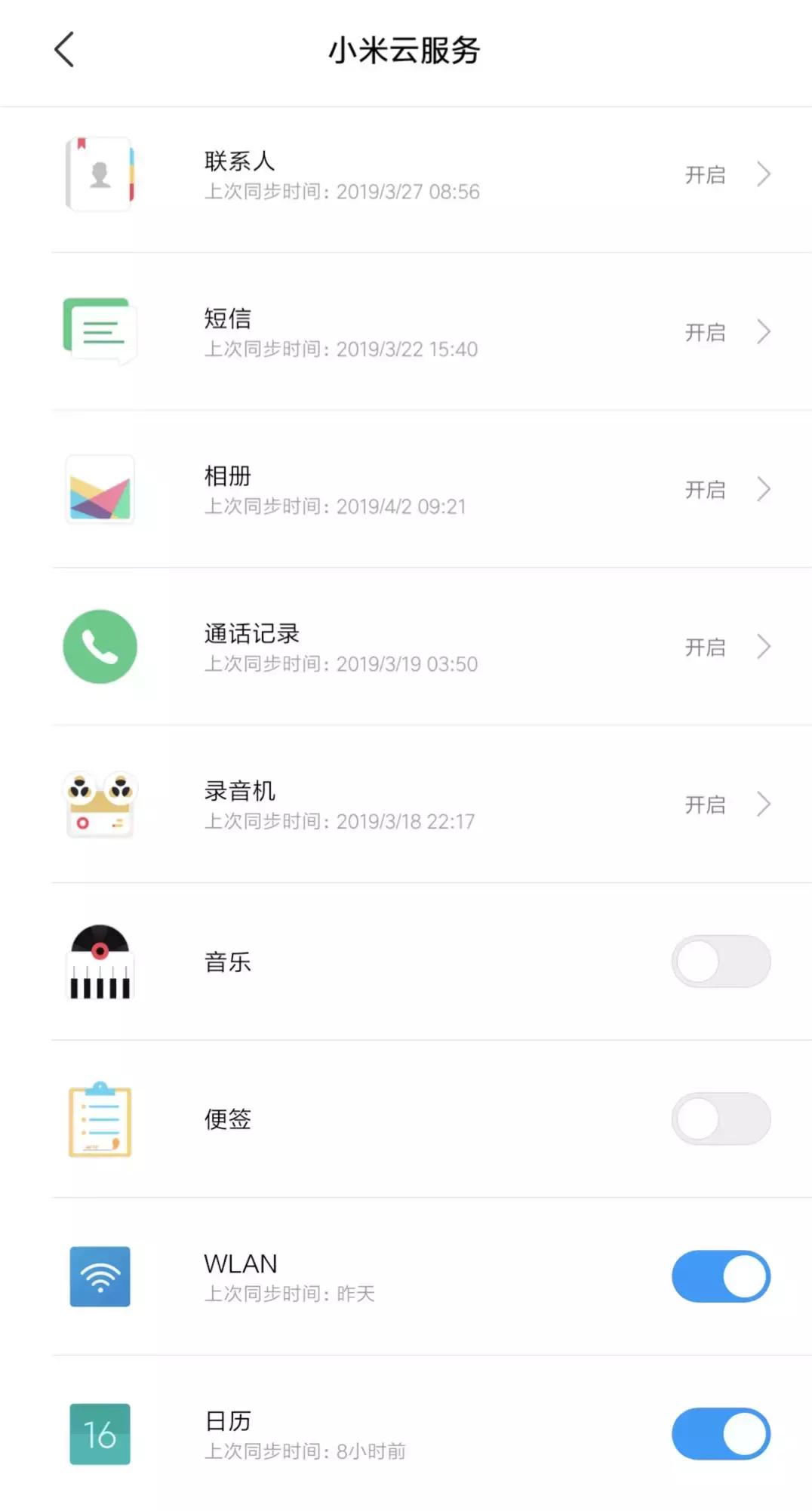The height and width of the screenshot is (1511, 812).
Task: Open the 录音机 recorder icon
Action: click(100, 805)
